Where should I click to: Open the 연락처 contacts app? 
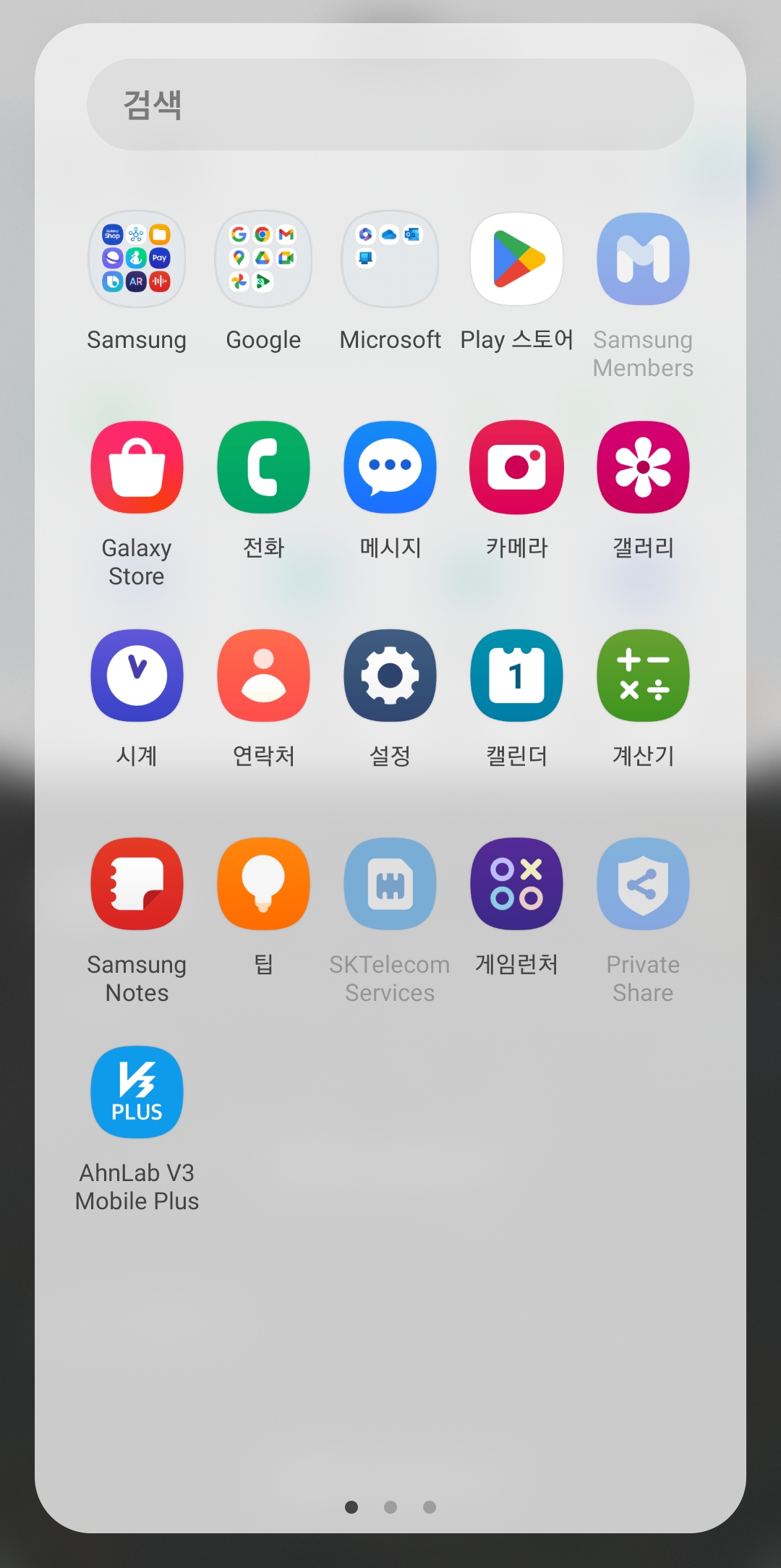tap(263, 675)
